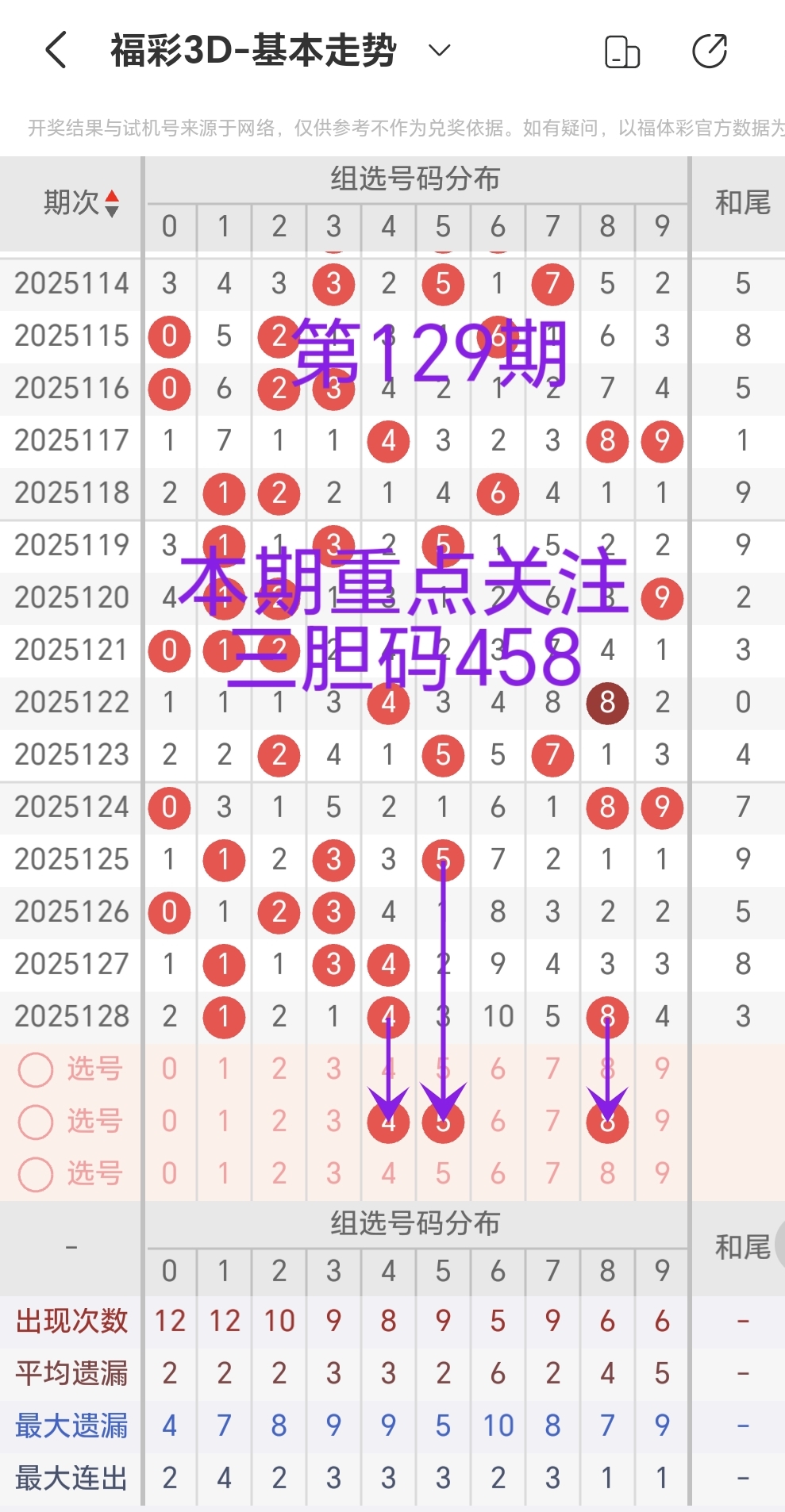The height and width of the screenshot is (1512, 785).
Task: Switch to the 组选号码分布 section header
Action: [x=415, y=178]
